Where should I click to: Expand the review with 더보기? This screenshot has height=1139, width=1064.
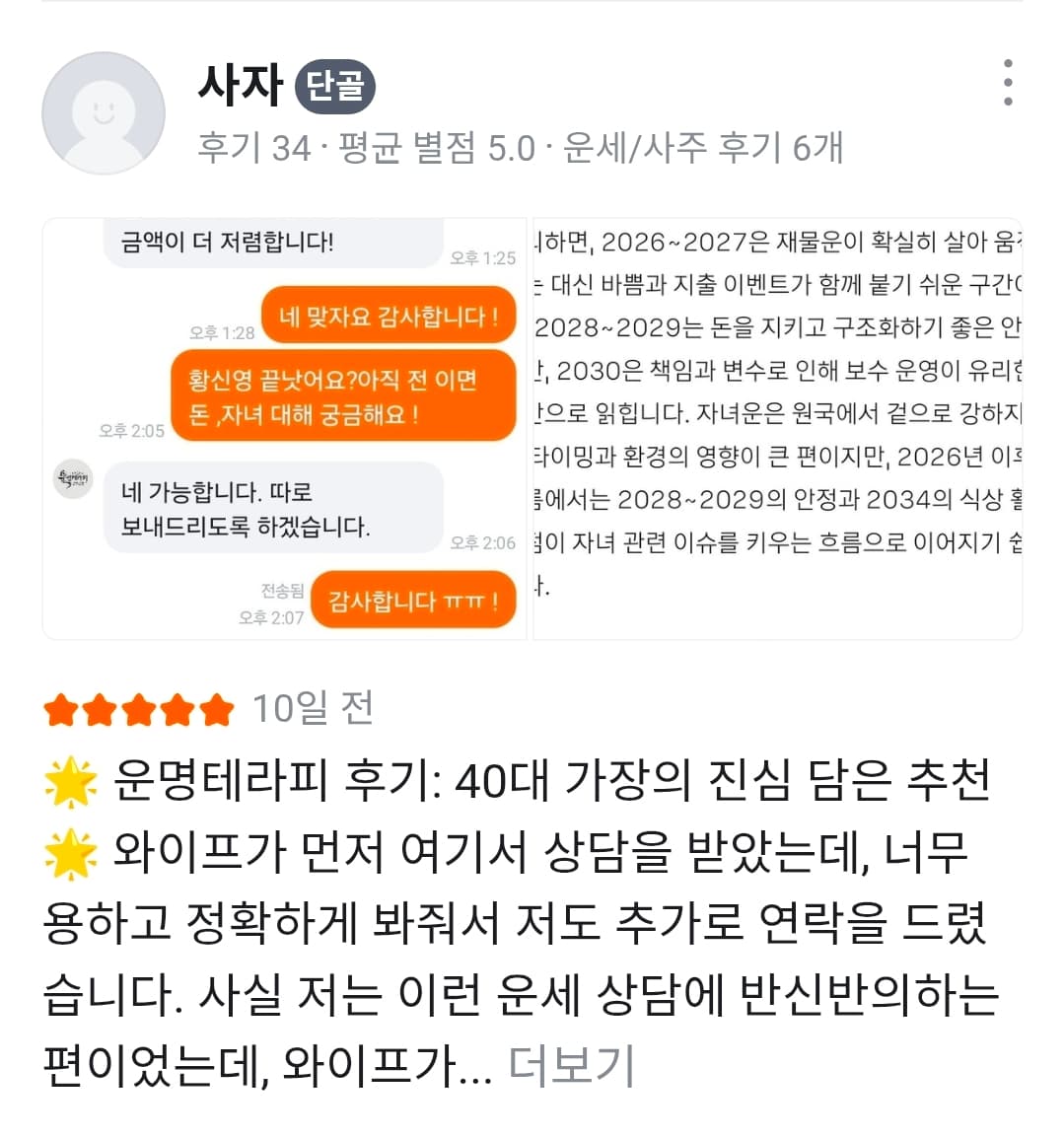pyautogui.click(x=571, y=1065)
